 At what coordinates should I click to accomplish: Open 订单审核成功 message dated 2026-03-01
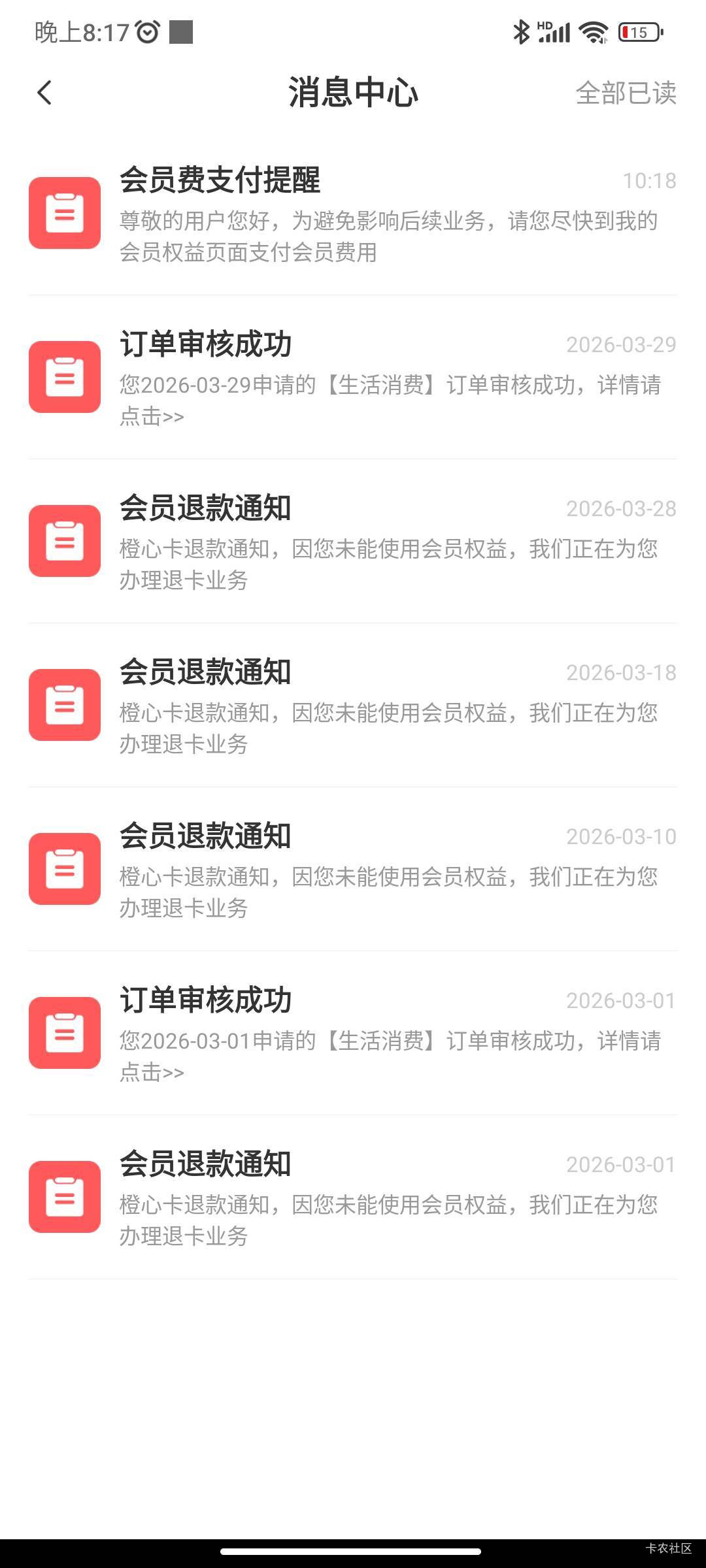353,1034
